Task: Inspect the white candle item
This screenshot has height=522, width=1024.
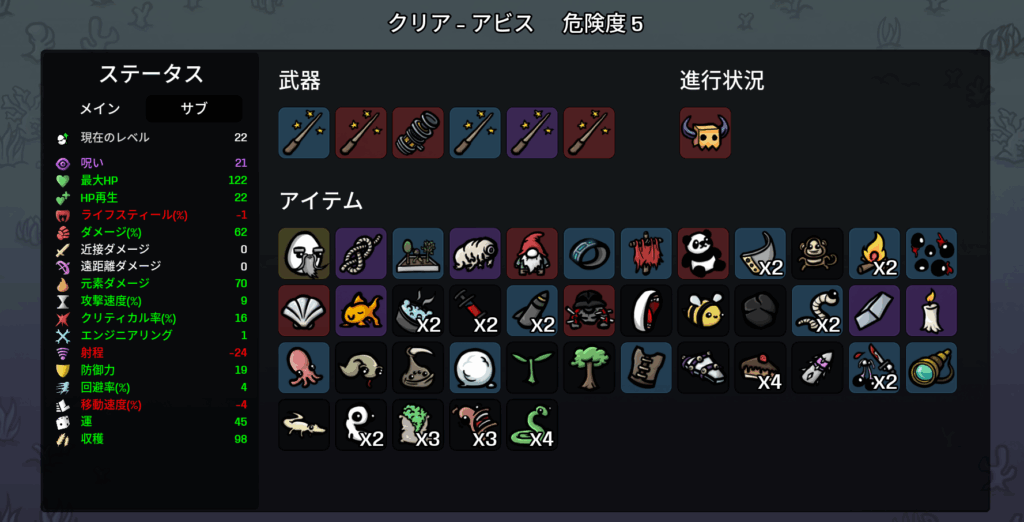Action: tap(931, 310)
